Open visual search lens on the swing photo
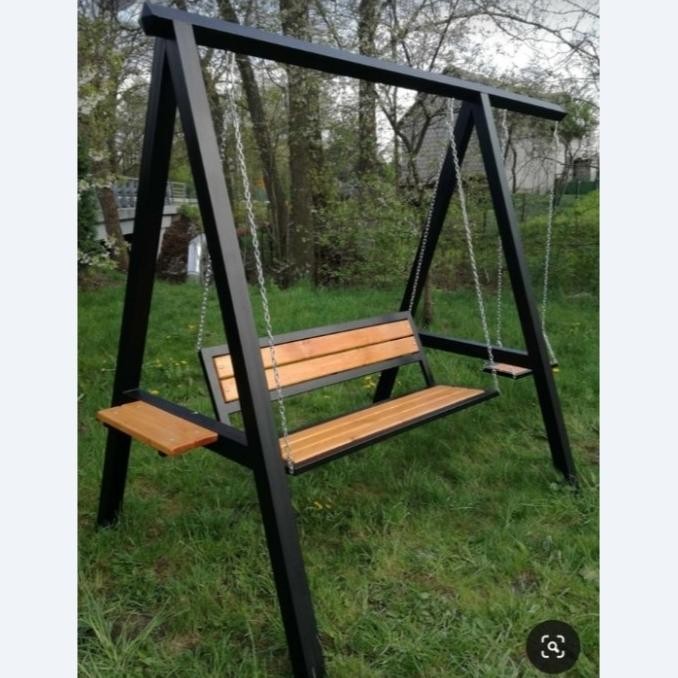Screen dimensions: 678x678 tap(553, 646)
